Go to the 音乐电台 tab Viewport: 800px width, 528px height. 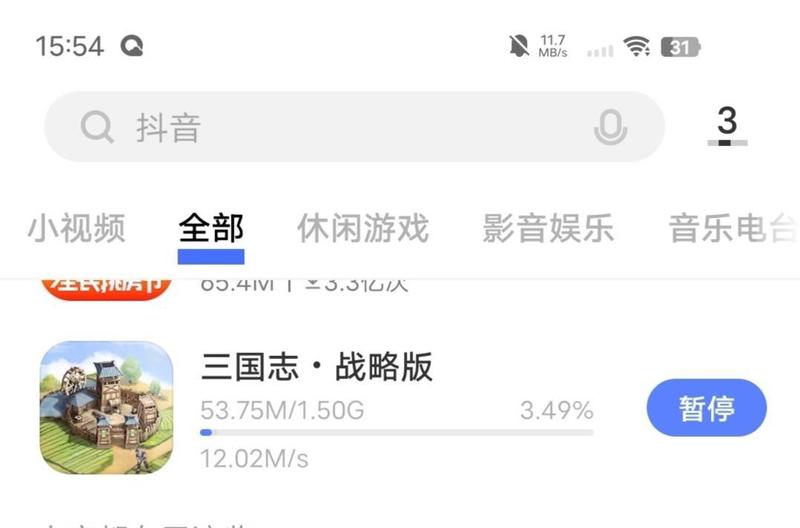coord(732,229)
